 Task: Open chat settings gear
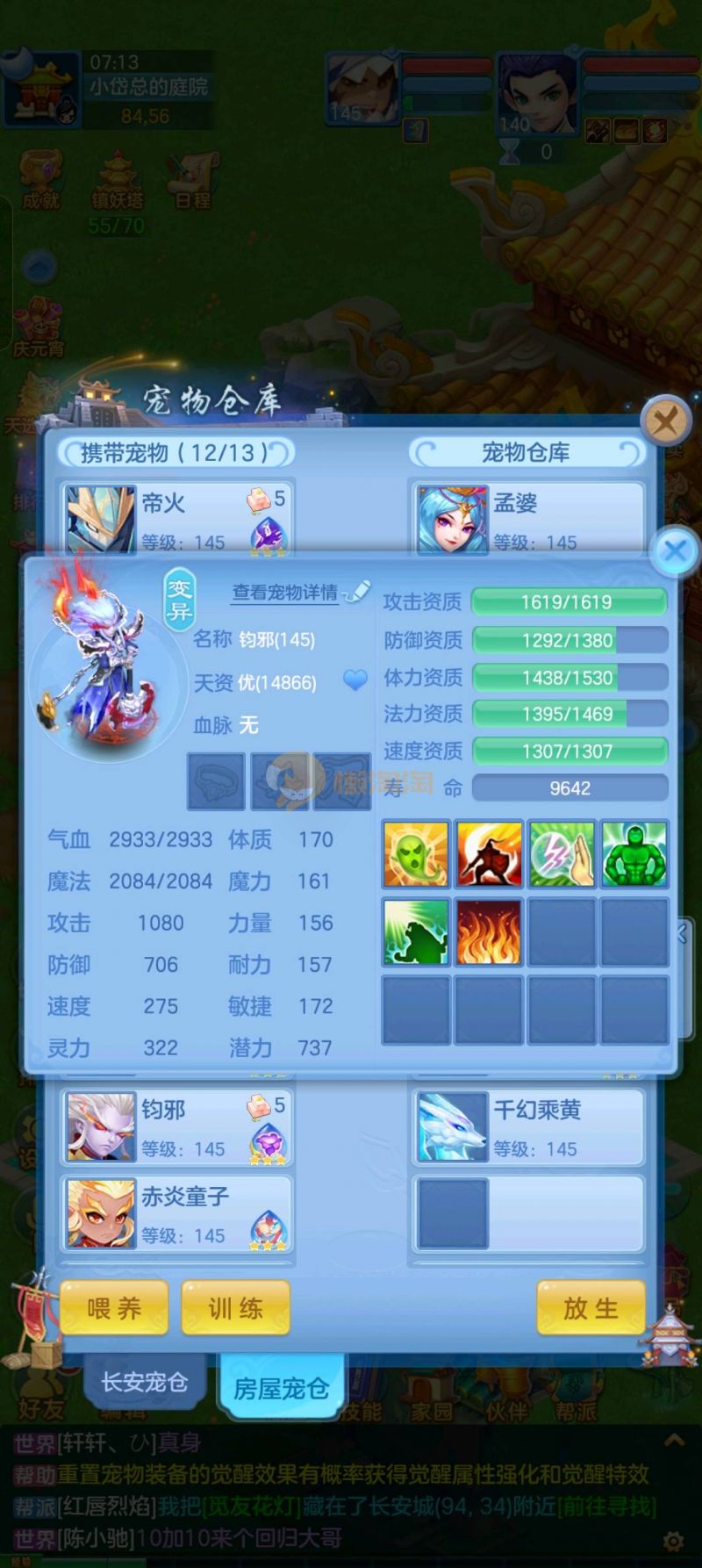[x=673, y=1541]
